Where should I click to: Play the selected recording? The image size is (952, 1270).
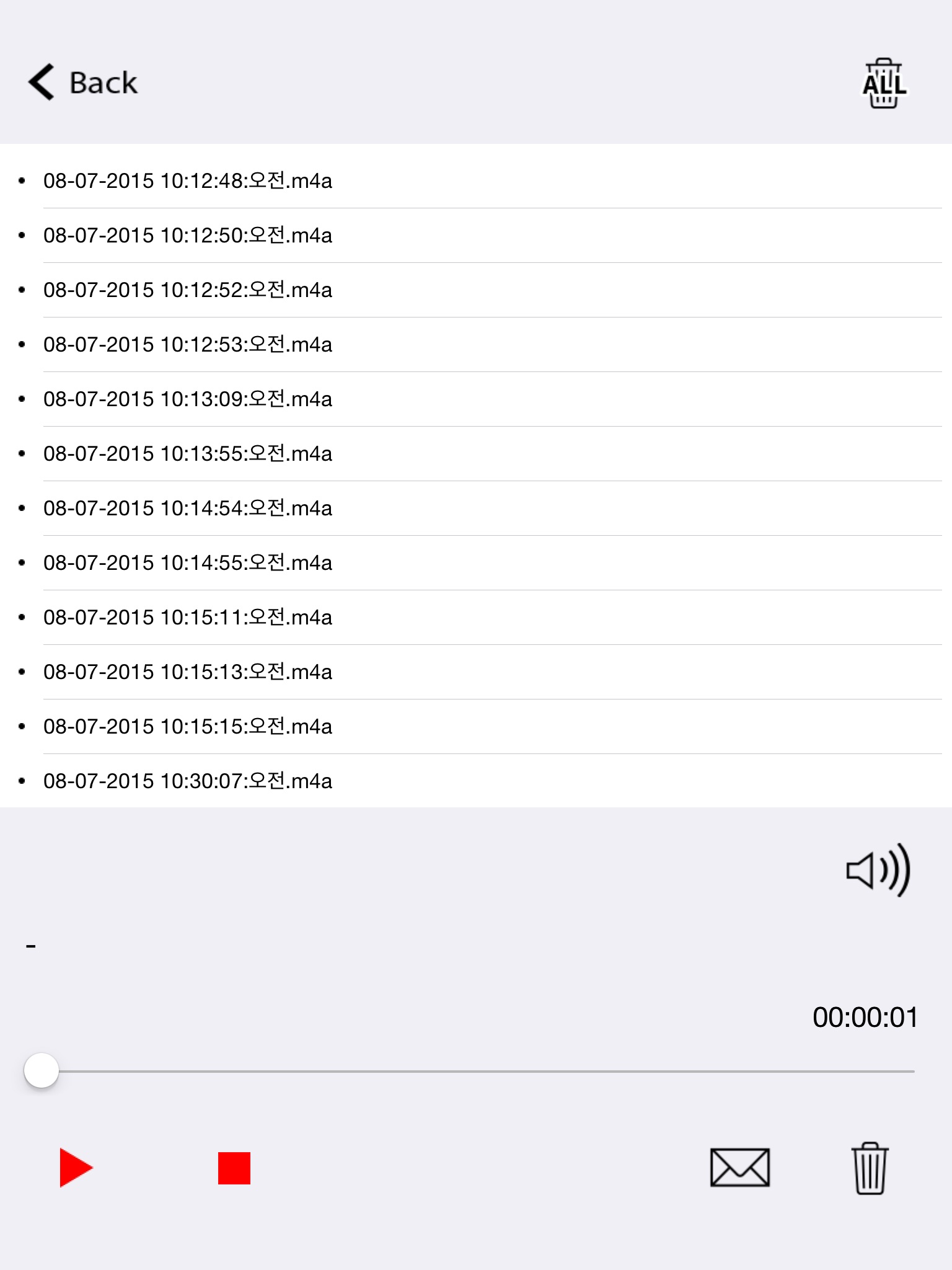(x=76, y=1168)
